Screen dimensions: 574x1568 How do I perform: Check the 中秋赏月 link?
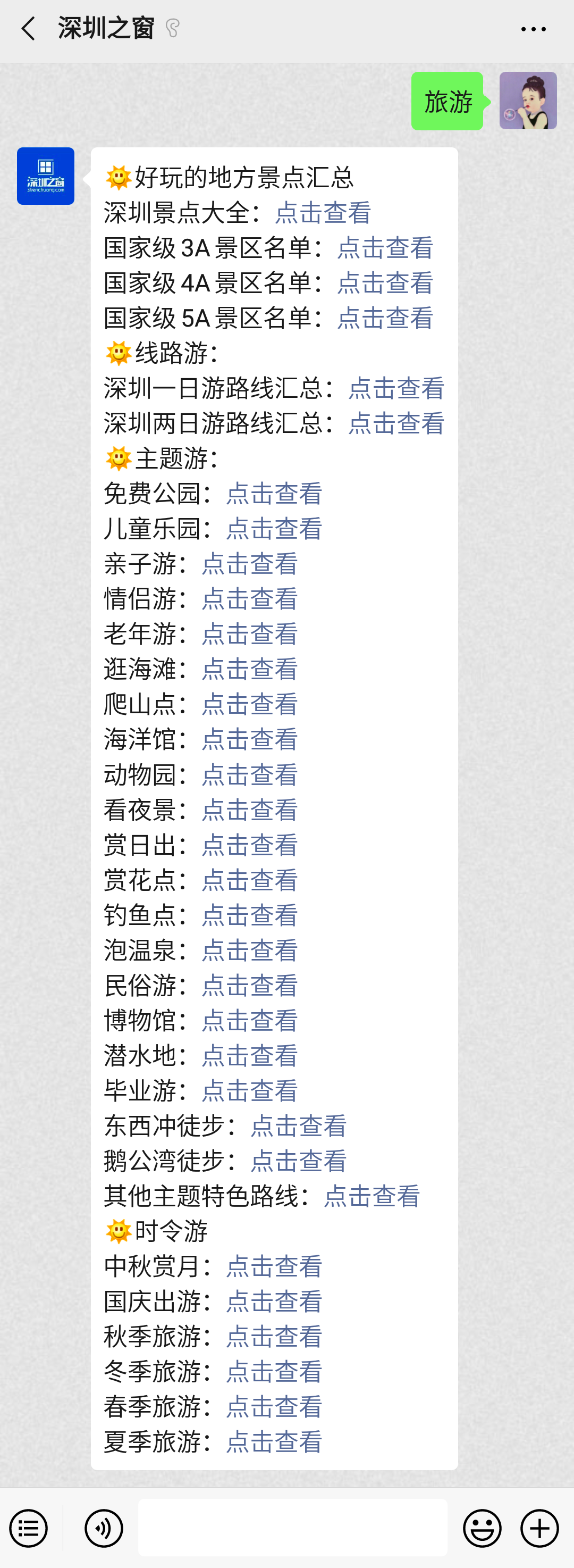pyautogui.click(x=274, y=1267)
